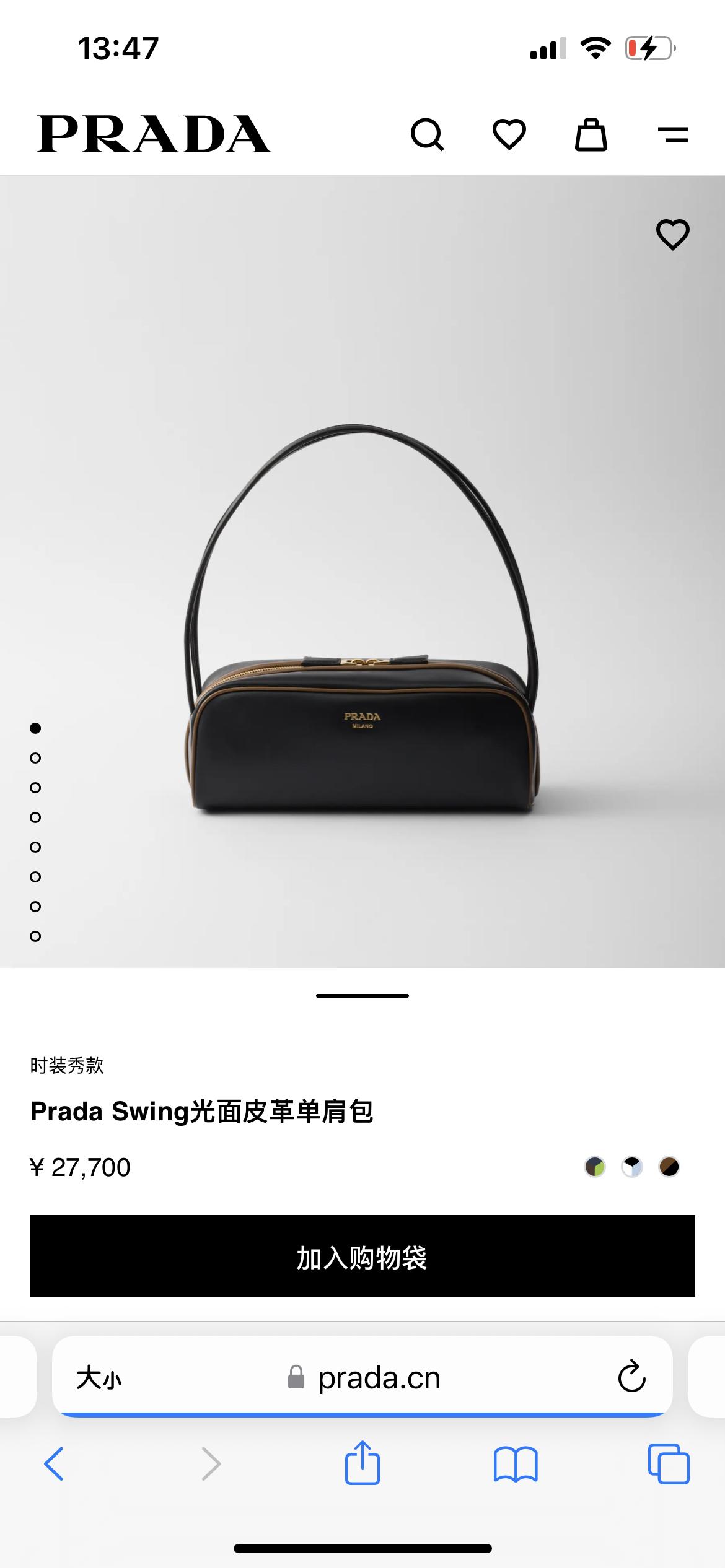The height and width of the screenshot is (1568, 725).
Task: Open the Safari tabs overview
Action: tap(669, 1464)
